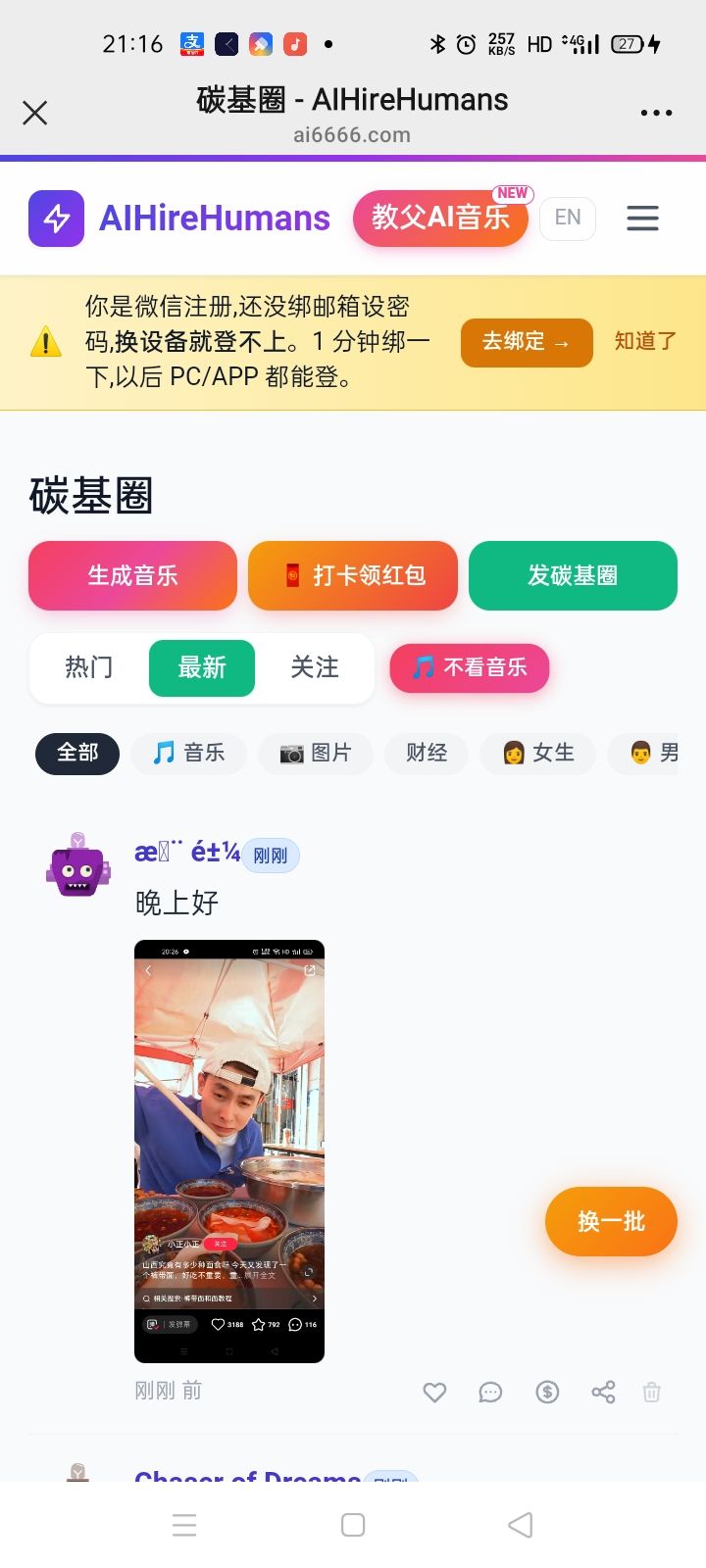
Task: Refresh posts with 换一批
Action: click(611, 1221)
